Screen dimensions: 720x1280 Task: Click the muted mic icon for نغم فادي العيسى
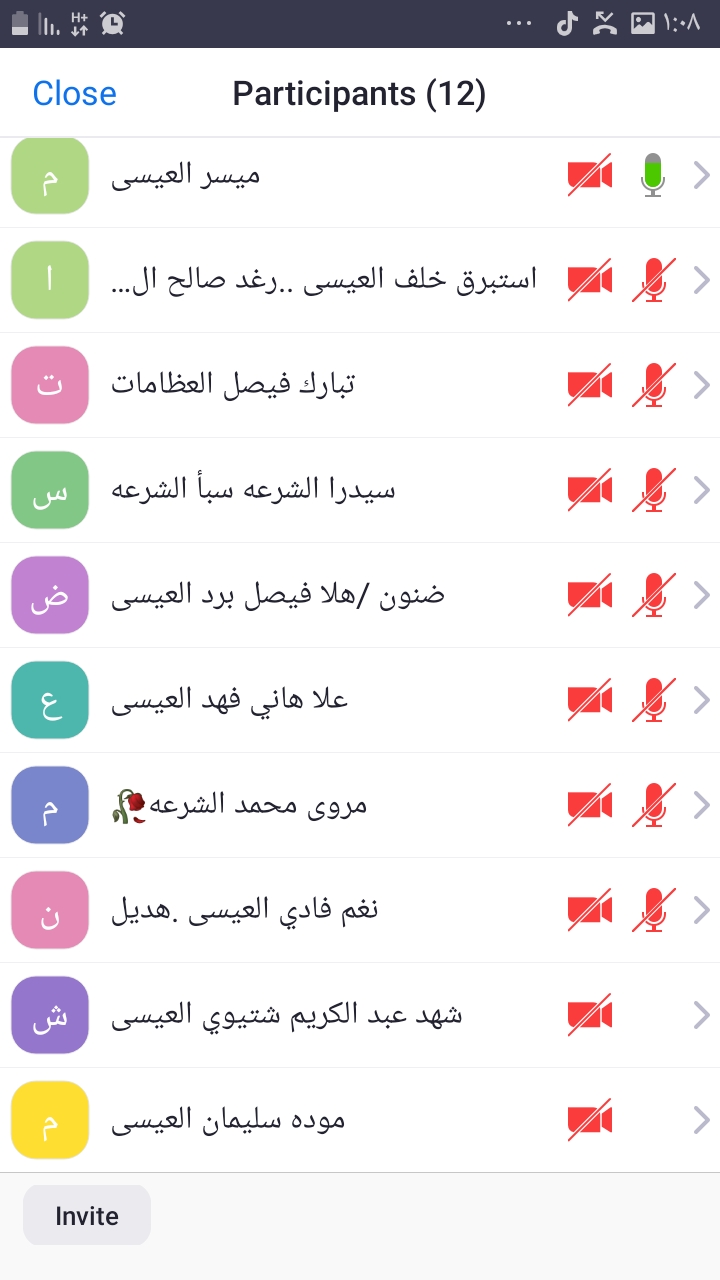(652, 909)
